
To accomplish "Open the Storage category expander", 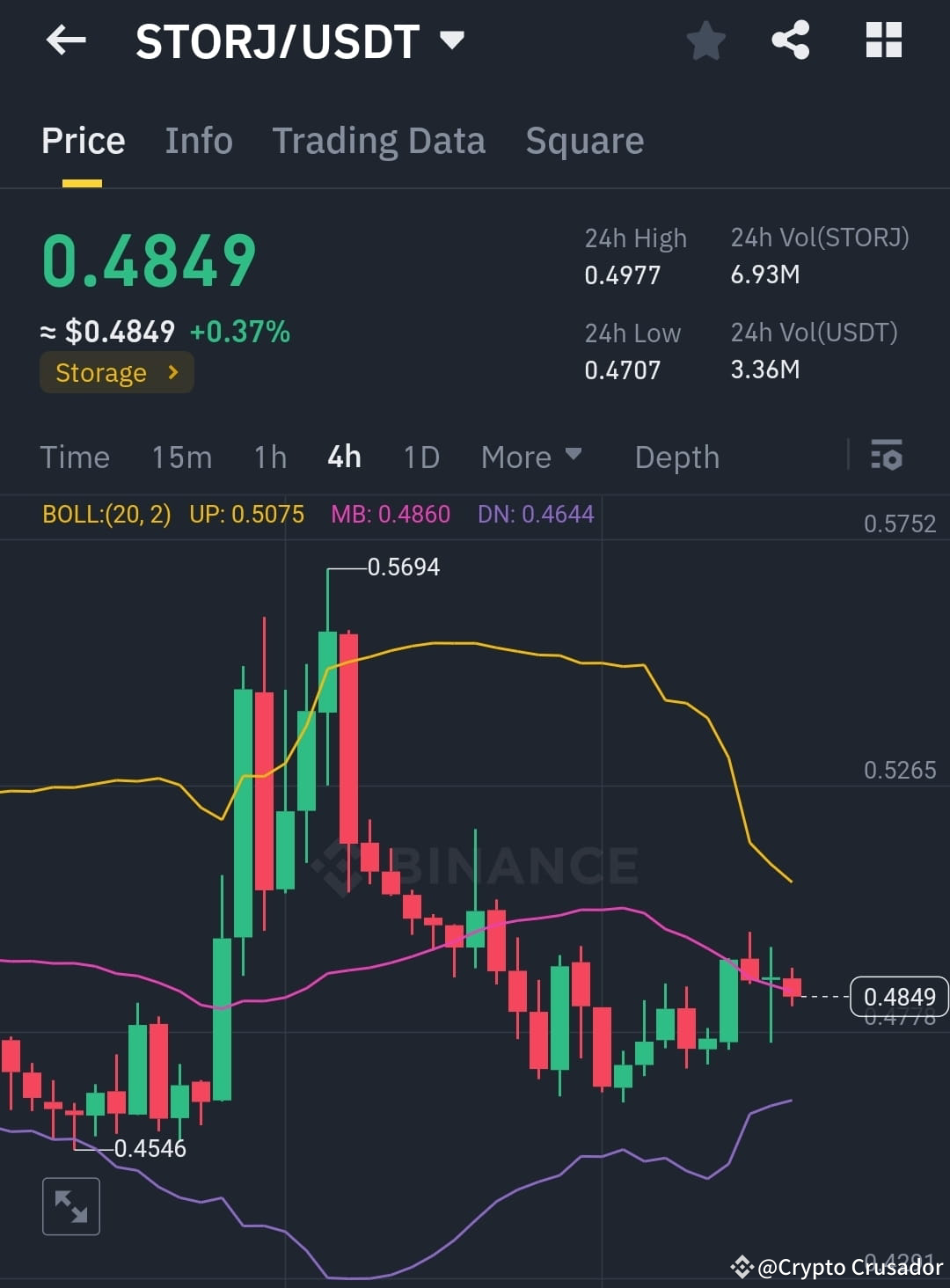I will pyautogui.click(x=116, y=372).
